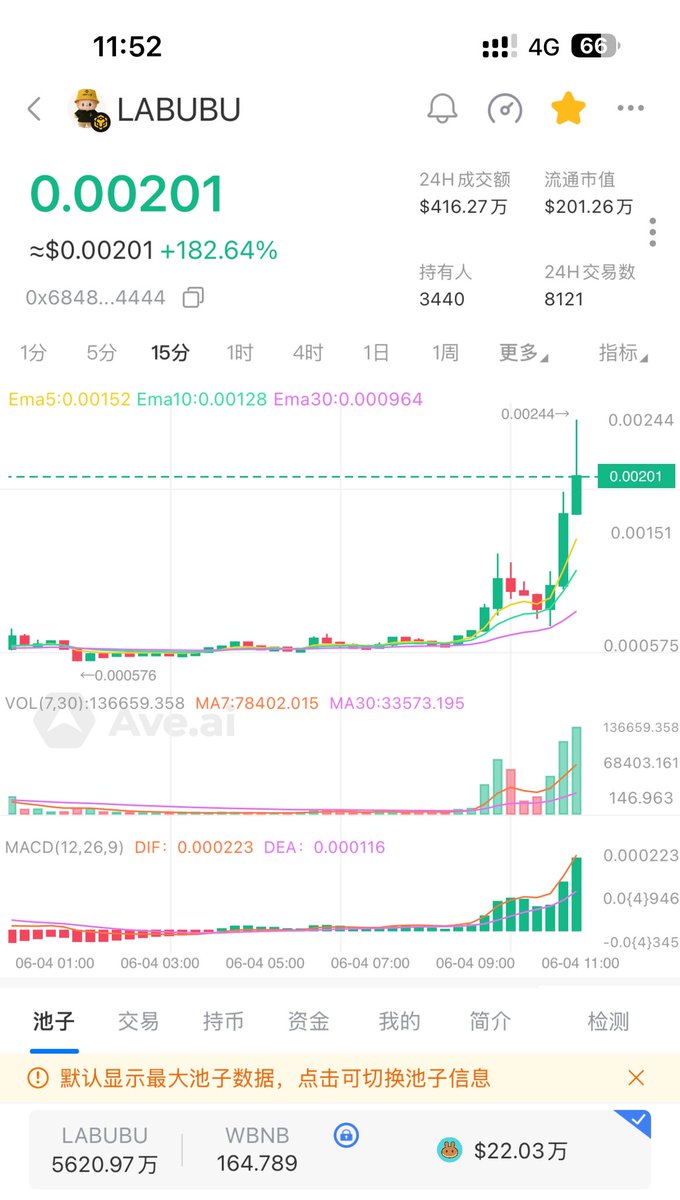This screenshot has width=680, height=1200.
Task: Switch chart to 5分 interval
Action: click(x=101, y=352)
